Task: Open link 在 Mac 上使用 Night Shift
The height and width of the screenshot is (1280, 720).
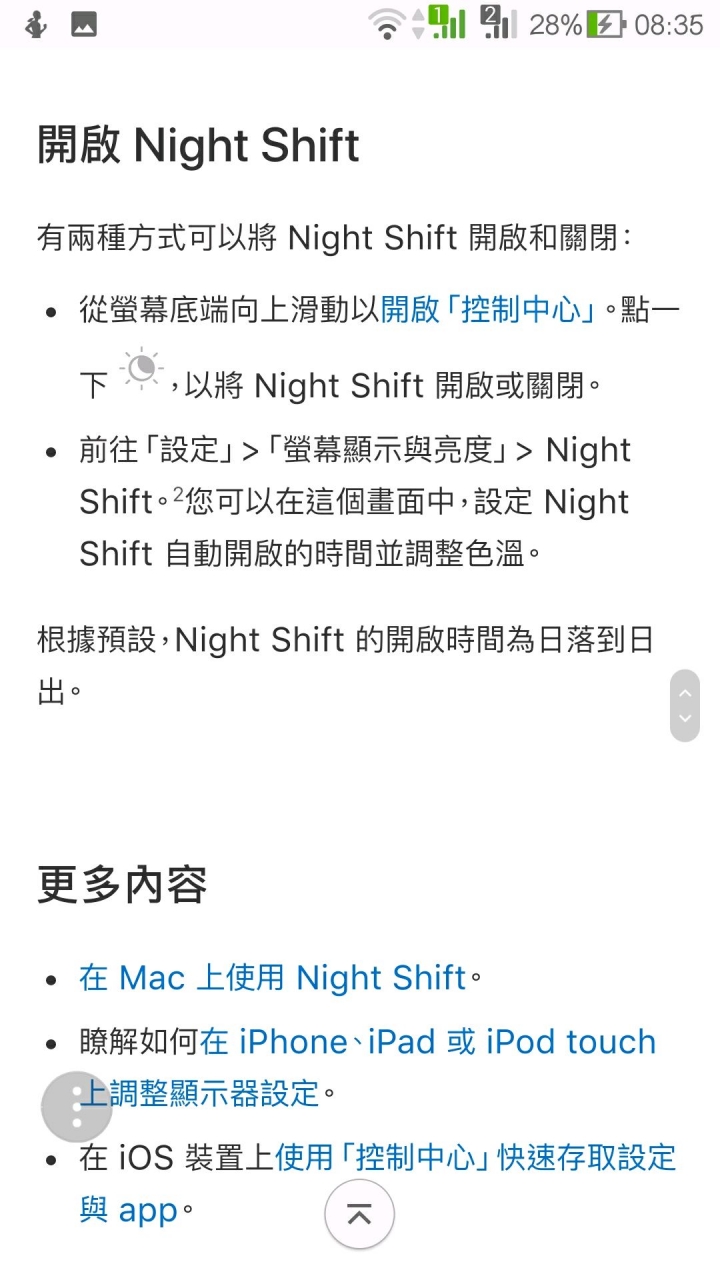Action: pos(272,977)
